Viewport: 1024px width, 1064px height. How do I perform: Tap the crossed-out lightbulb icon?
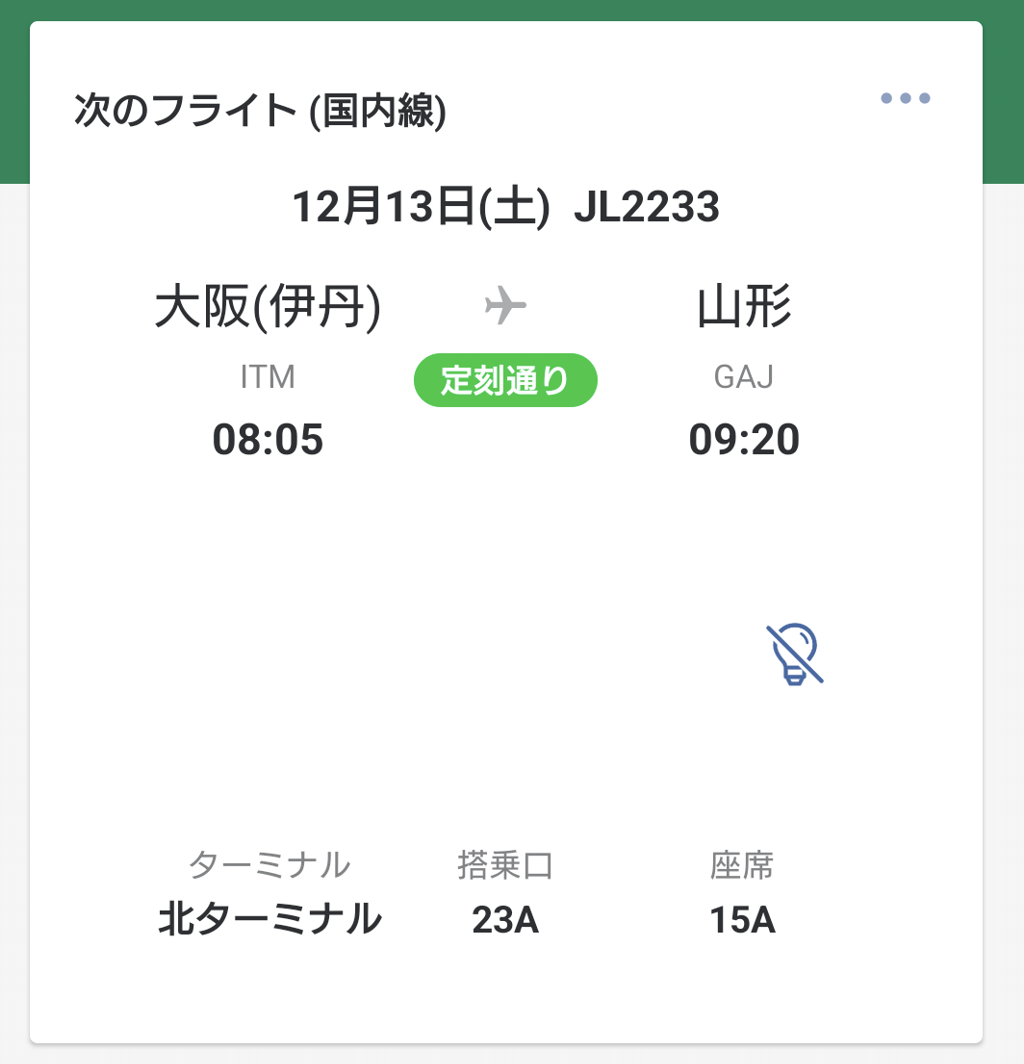795,654
